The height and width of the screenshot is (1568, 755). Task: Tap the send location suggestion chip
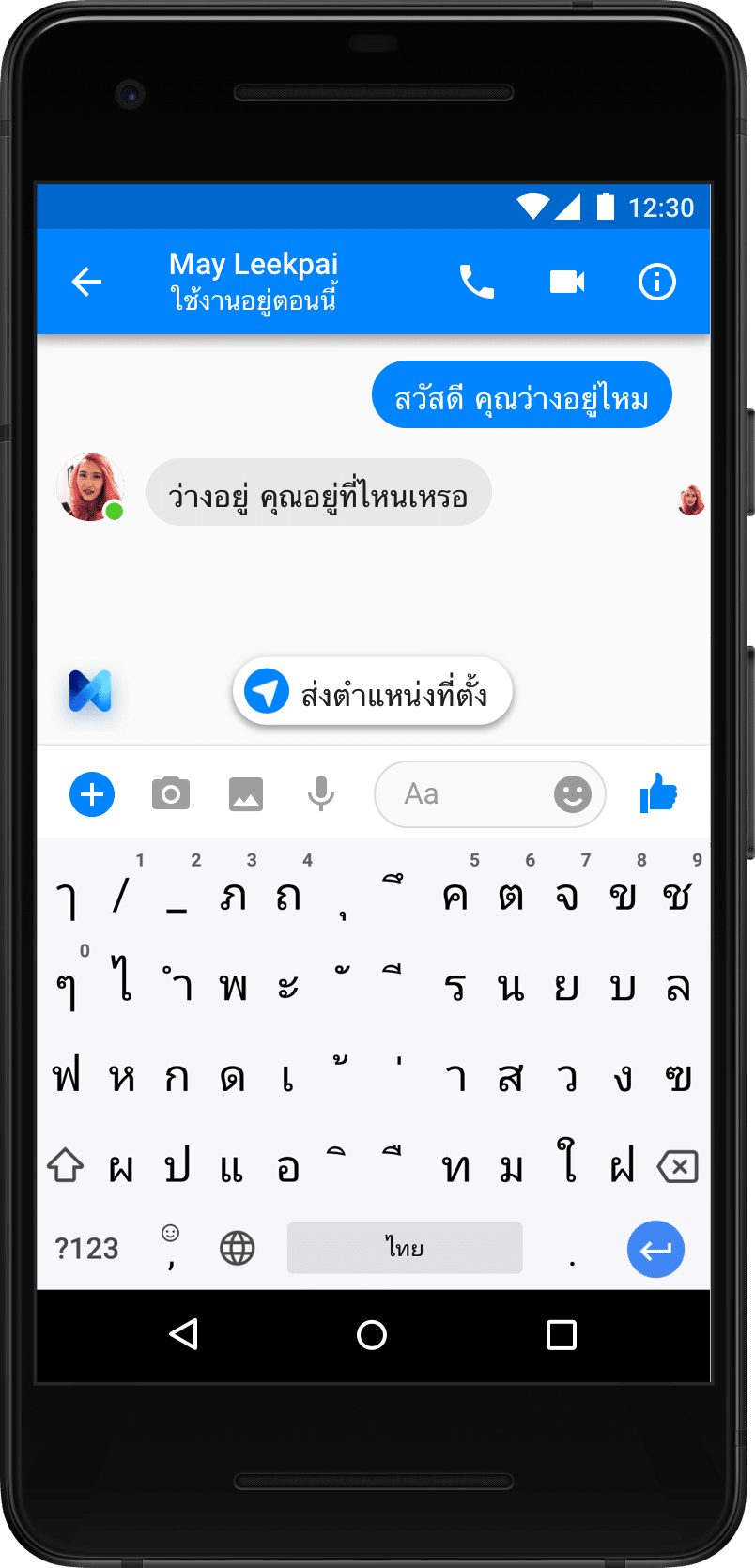(x=373, y=693)
